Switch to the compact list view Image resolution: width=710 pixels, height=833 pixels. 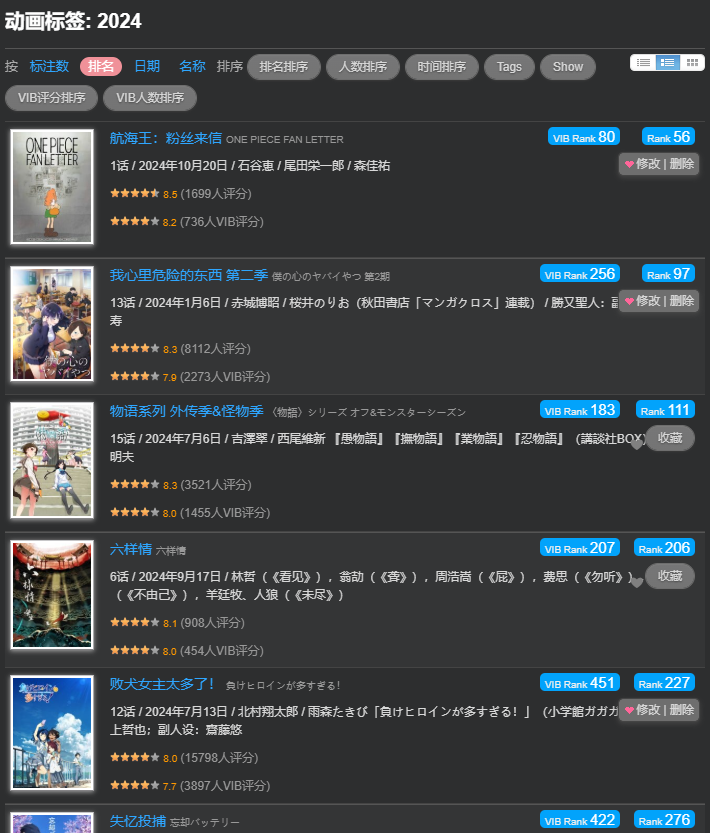click(644, 62)
